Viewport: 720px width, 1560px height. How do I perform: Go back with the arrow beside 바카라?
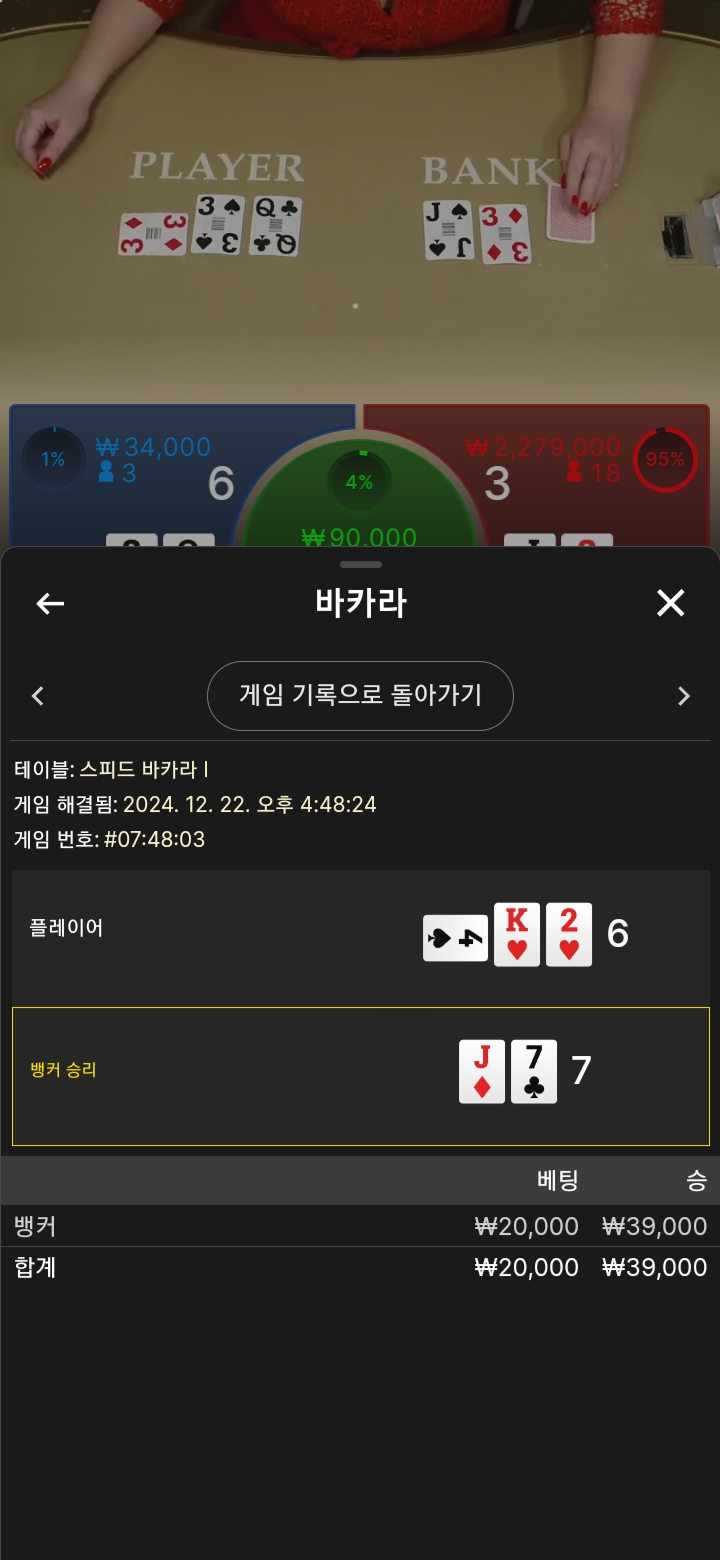[50, 603]
